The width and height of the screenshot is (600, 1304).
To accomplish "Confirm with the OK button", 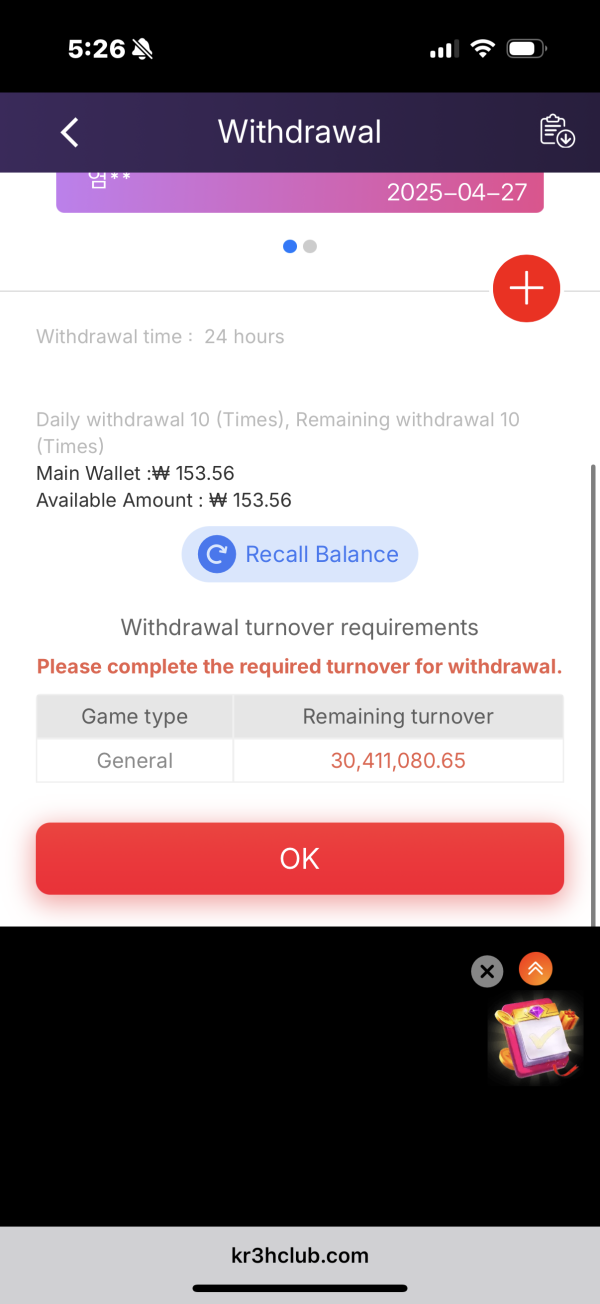I will 300,858.
